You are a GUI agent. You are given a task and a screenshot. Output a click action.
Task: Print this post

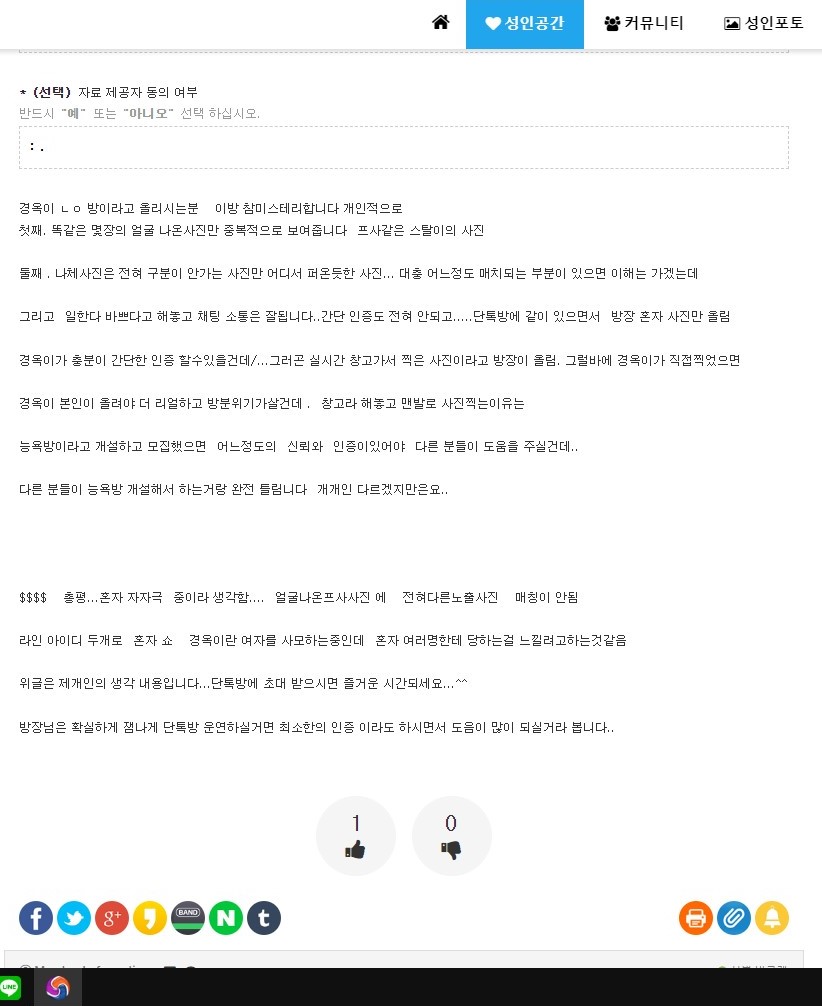point(696,918)
